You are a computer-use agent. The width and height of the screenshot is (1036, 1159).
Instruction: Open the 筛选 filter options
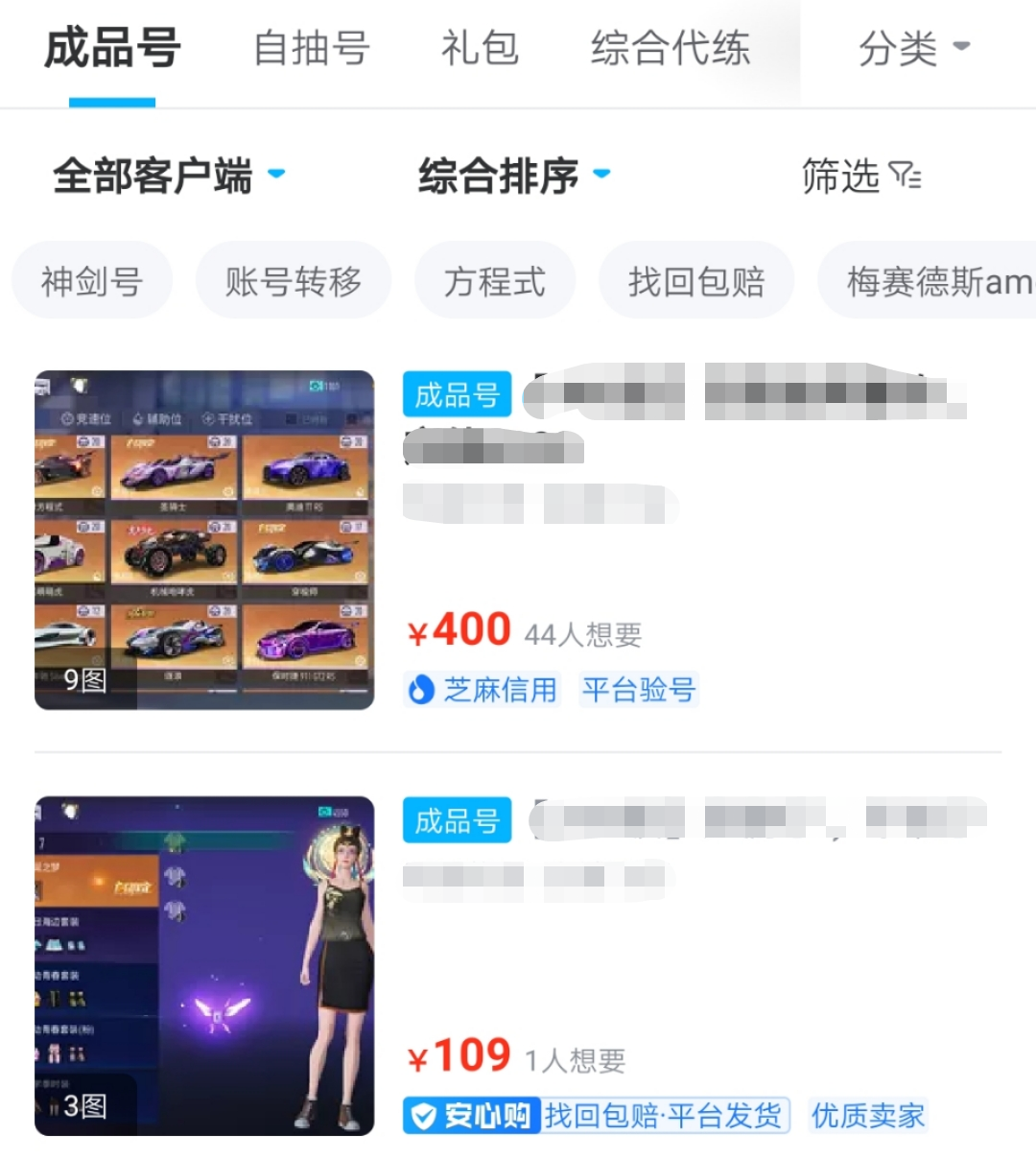pyautogui.click(x=860, y=176)
